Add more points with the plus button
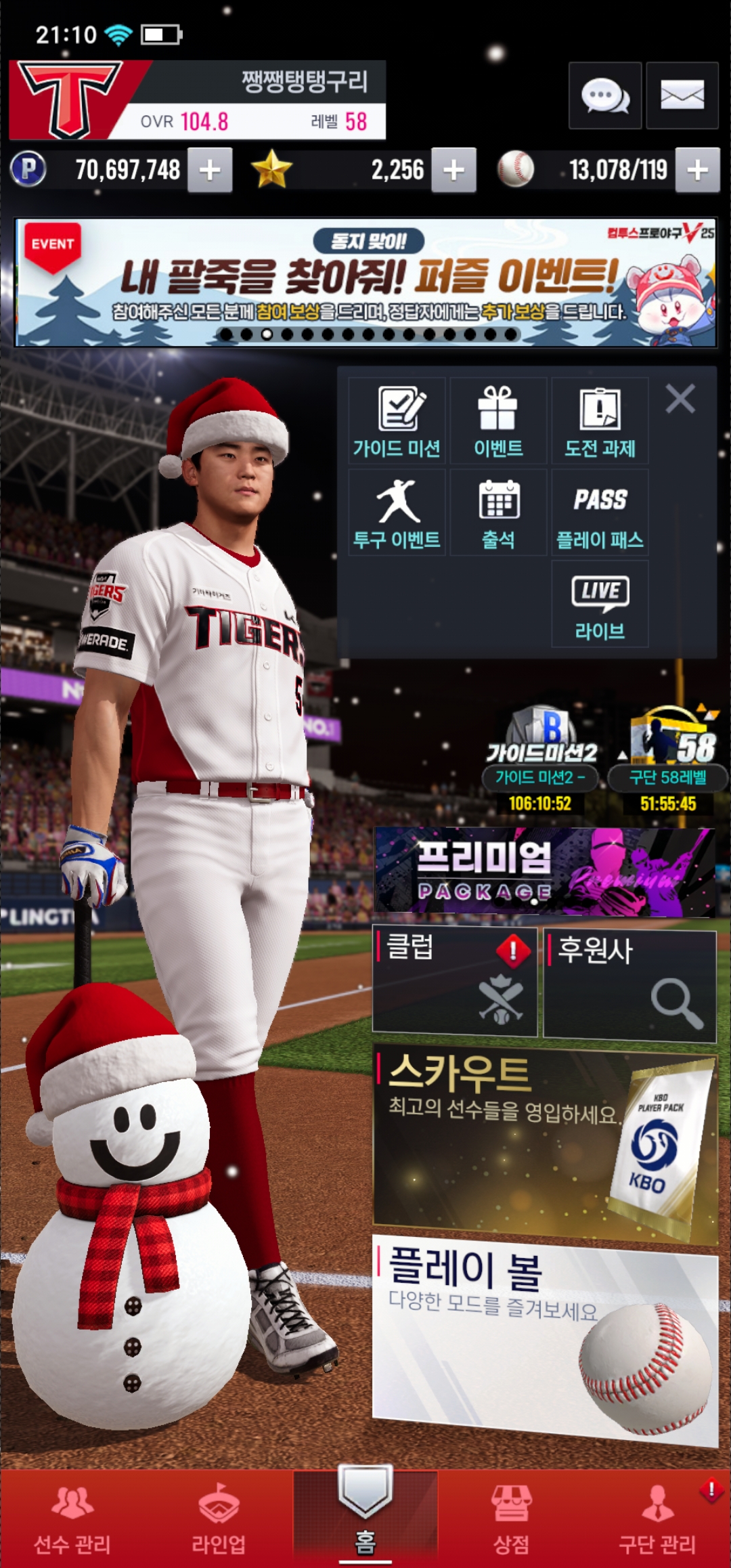Image resolution: width=731 pixels, height=1568 pixels. pyautogui.click(x=210, y=170)
